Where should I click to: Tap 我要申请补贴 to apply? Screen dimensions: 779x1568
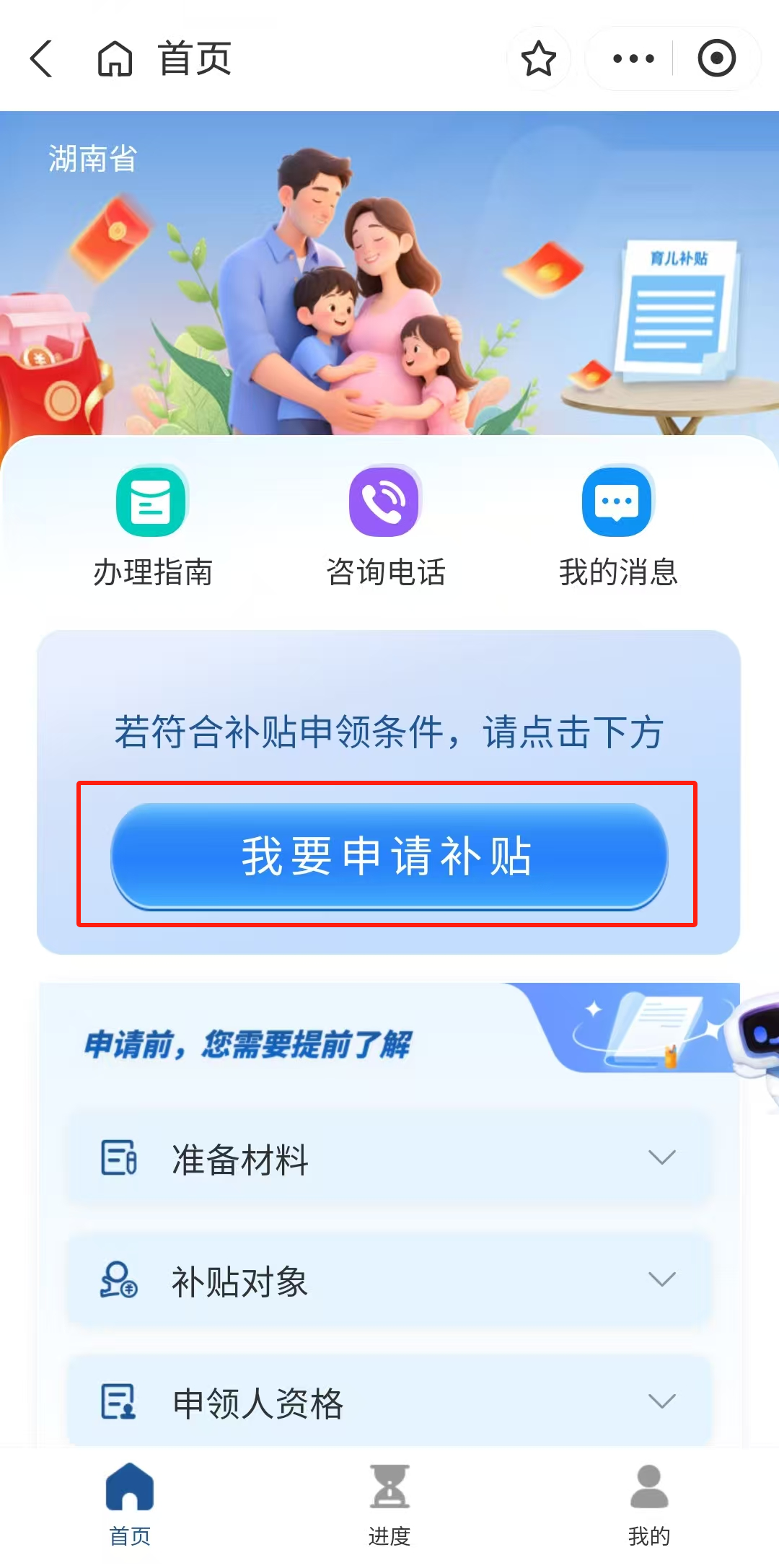(389, 856)
